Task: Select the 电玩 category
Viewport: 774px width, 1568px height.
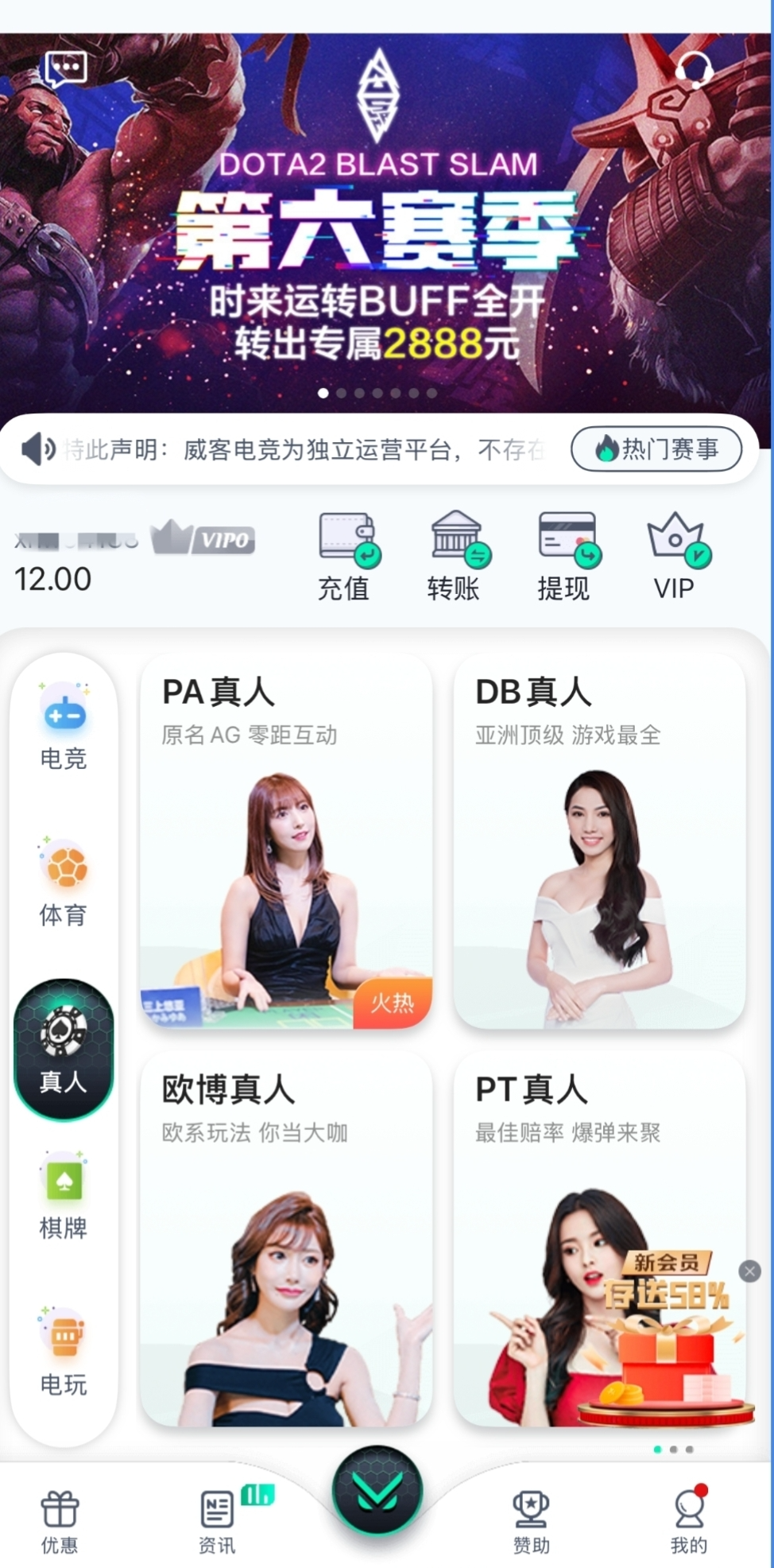Action: click(64, 1352)
